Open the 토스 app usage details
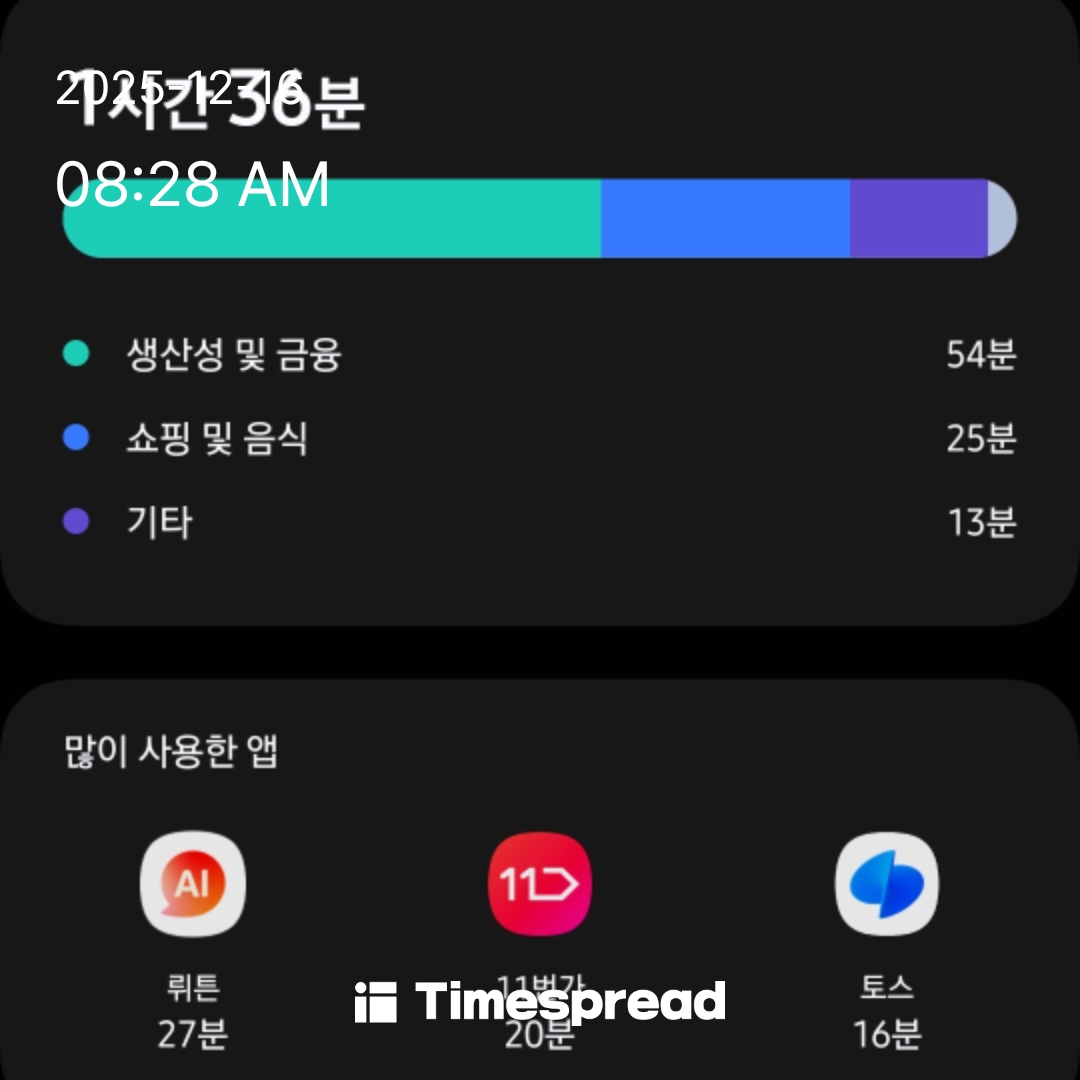 click(886, 885)
